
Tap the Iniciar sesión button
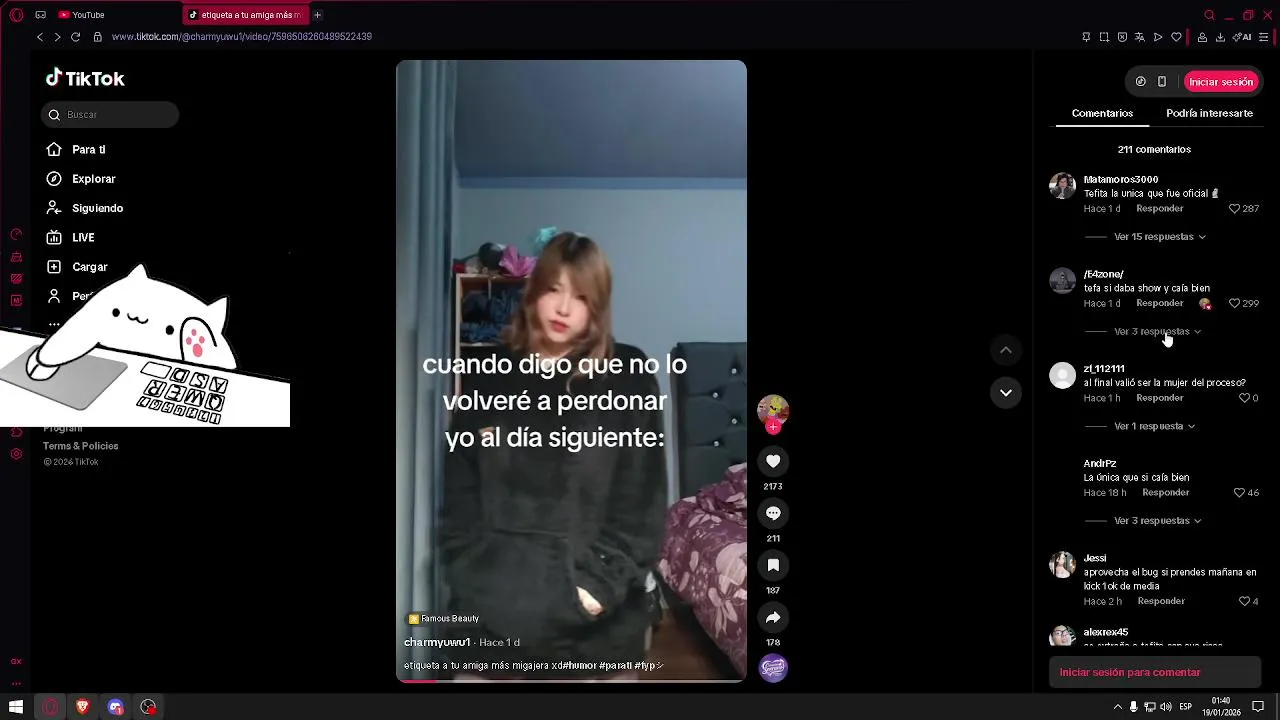(x=1220, y=82)
